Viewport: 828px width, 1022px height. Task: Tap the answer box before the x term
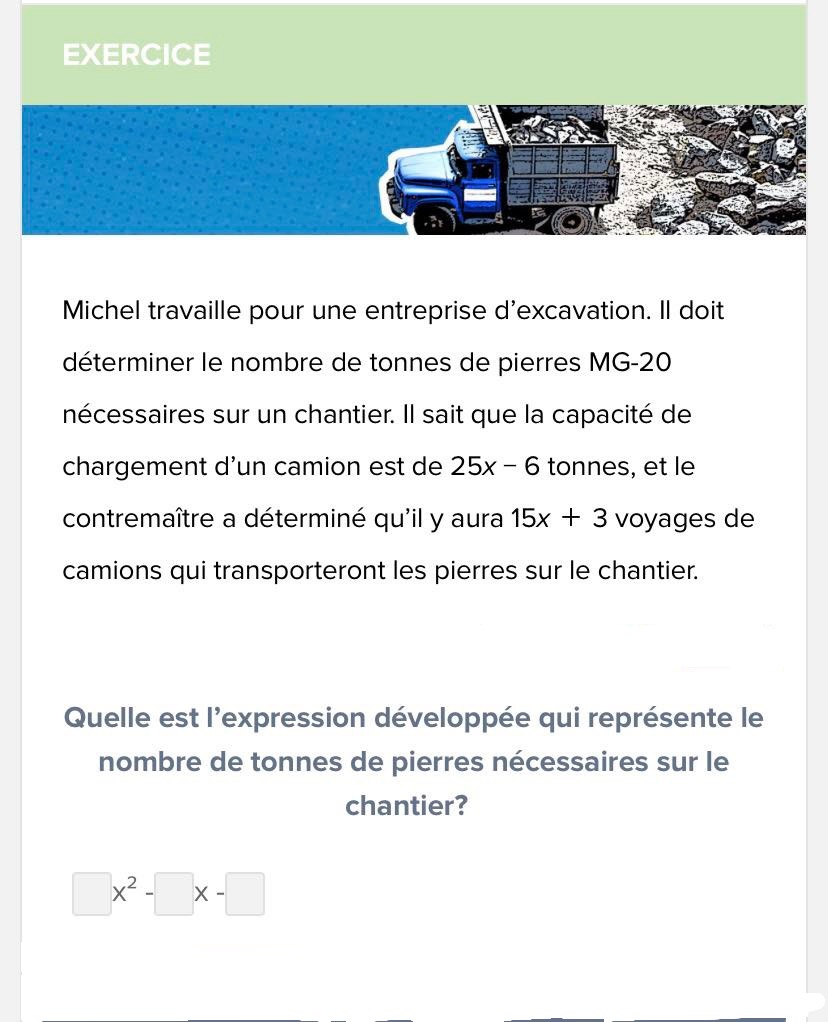coord(174,894)
